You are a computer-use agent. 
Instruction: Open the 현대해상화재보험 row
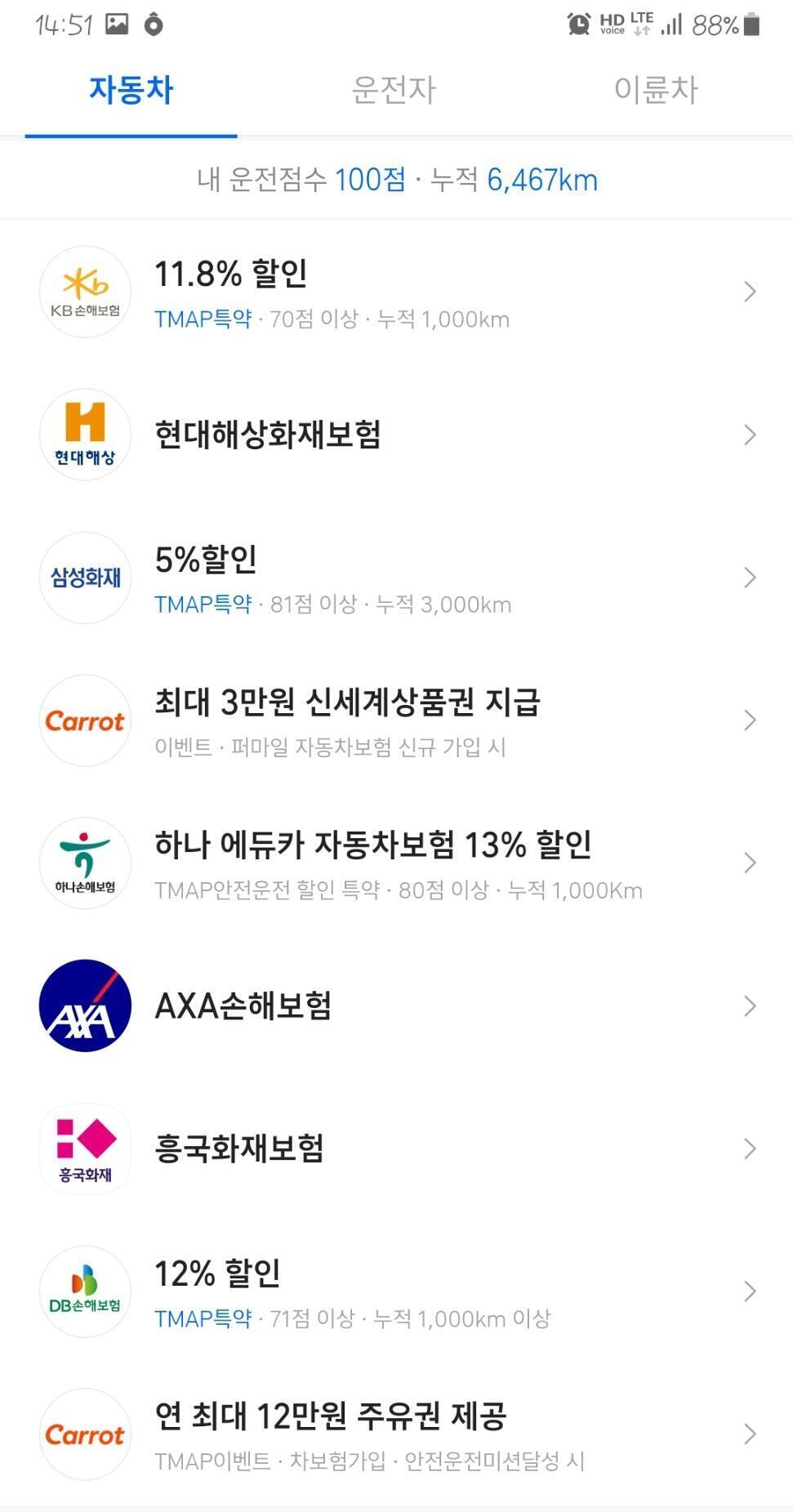tap(396, 435)
